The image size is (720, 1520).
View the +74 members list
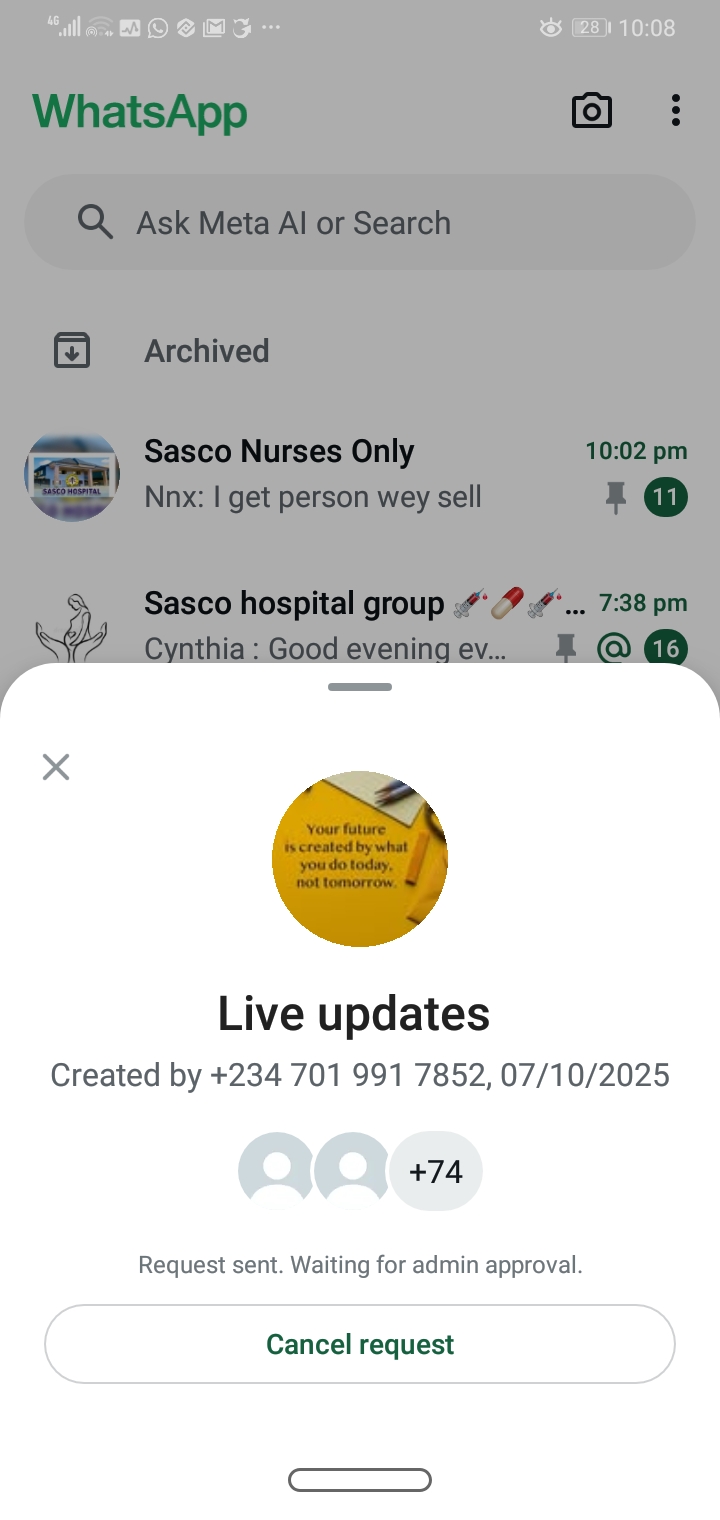(x=436, y=1171)
